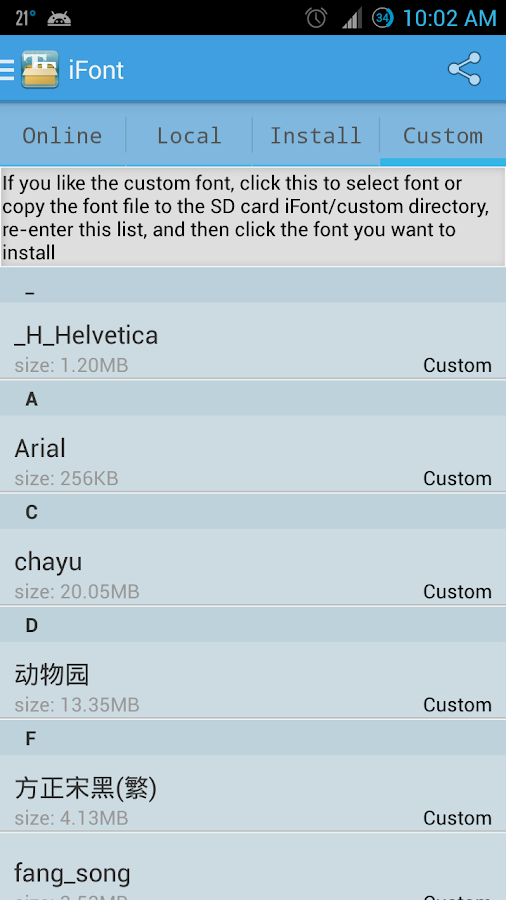
Task: Open the Install tab
Action: 316,135
